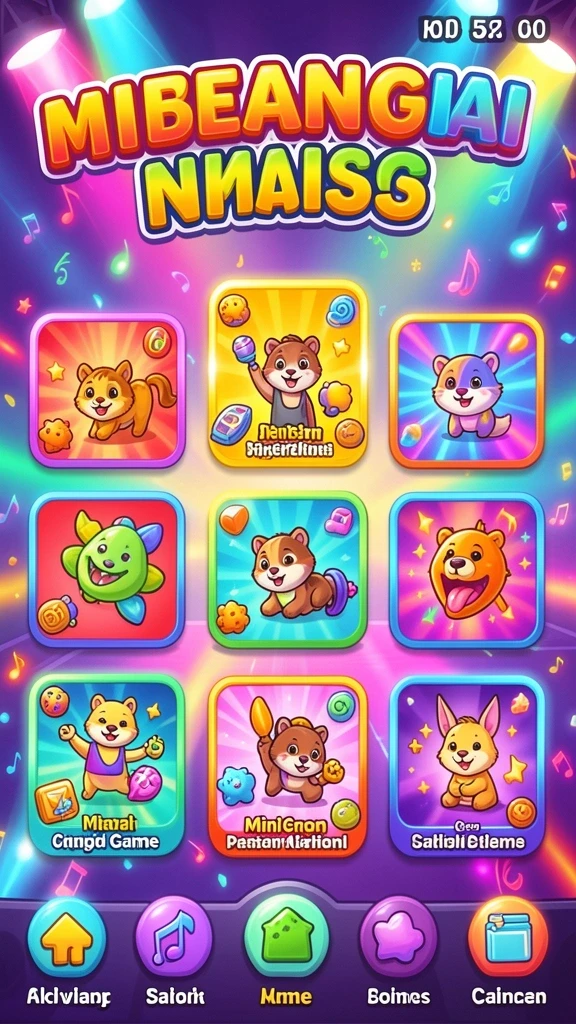
Task: Open the orange cat mini game on red tile
Action: point(108,391)
